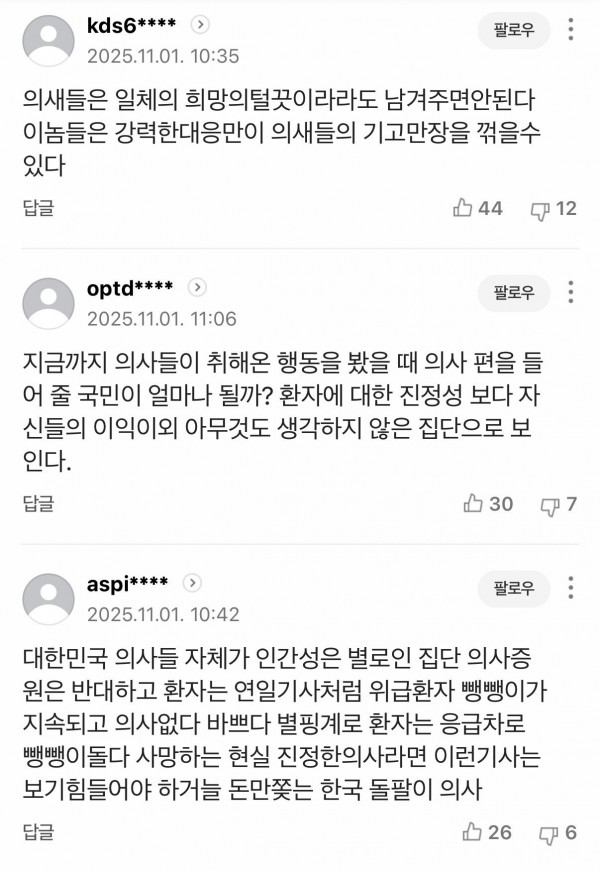Open more options for kds6**** comment
600x871 pixels.
point(571,30)
